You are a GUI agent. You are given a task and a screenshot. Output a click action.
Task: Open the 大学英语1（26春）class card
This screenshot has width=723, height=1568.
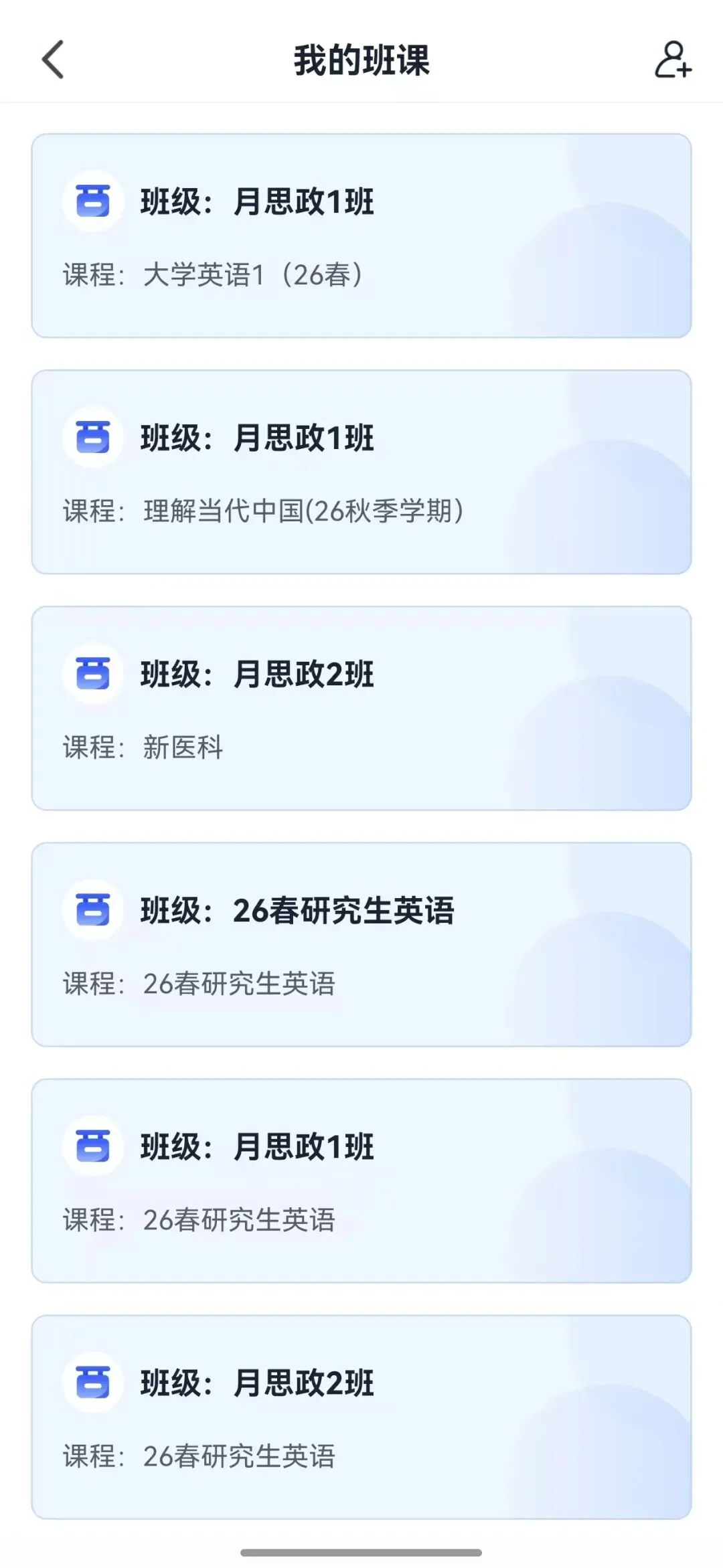361,236
